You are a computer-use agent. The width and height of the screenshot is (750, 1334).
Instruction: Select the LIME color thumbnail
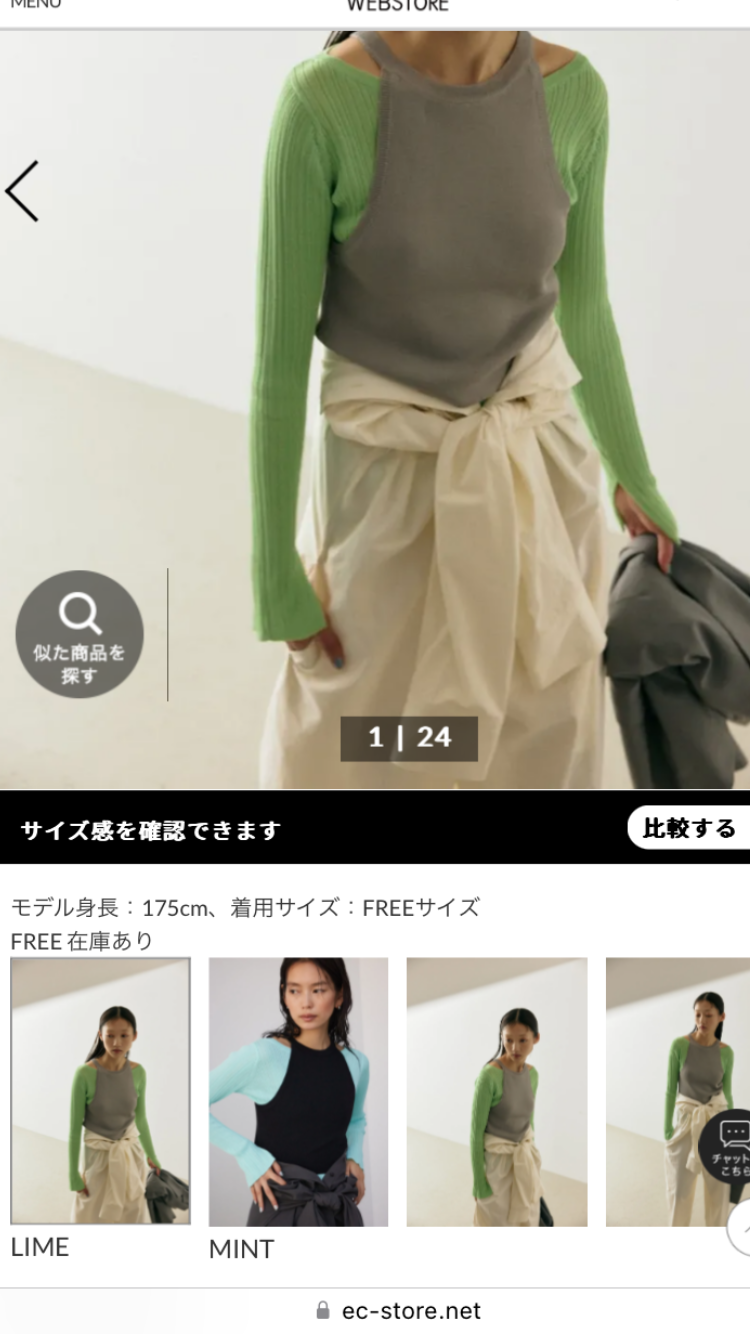coord(100,1091)
